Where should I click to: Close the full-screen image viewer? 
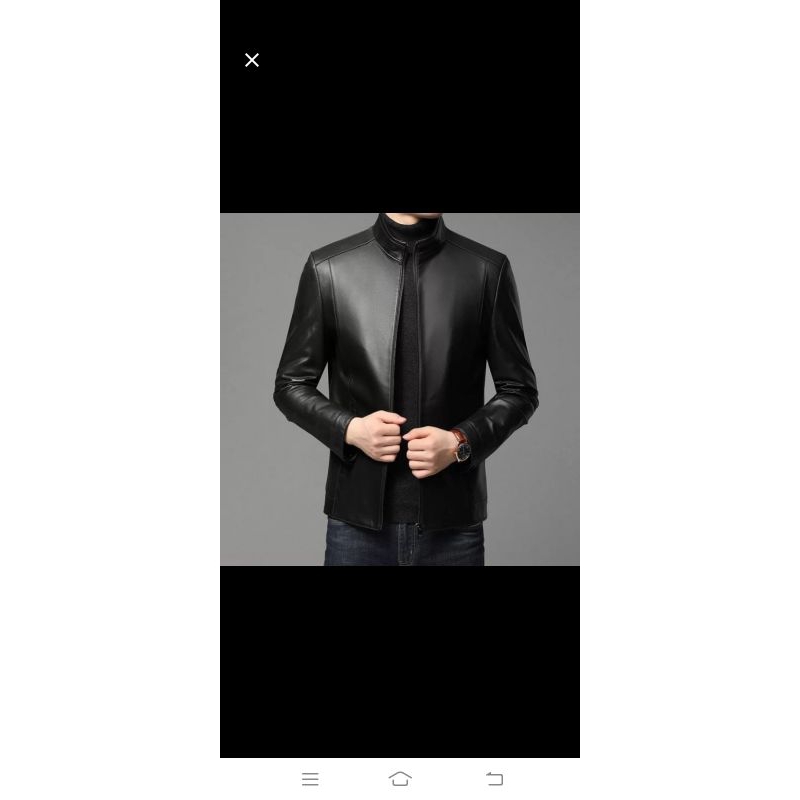coord(252,60)
